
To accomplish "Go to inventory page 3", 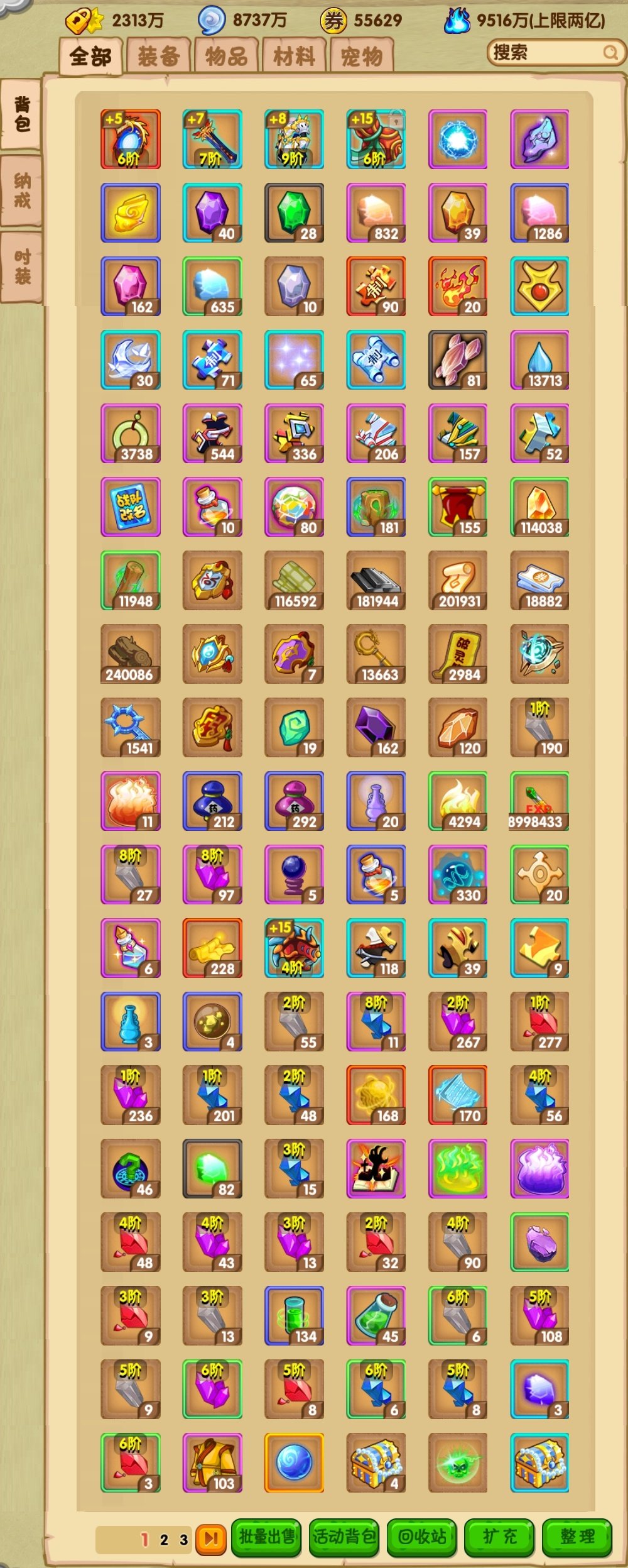I will point(183,1540).
